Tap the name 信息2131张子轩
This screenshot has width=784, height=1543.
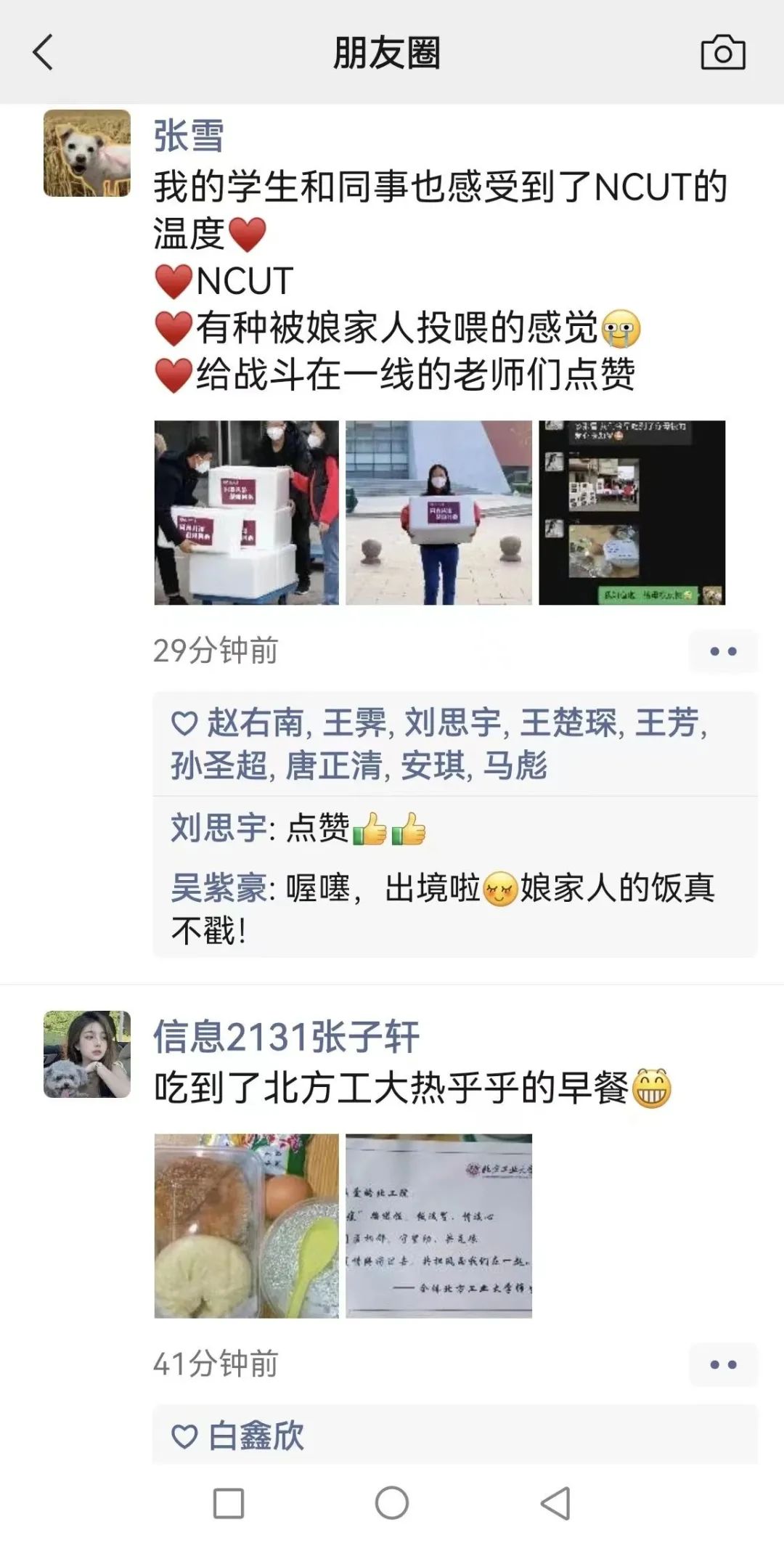(286, 1037)
